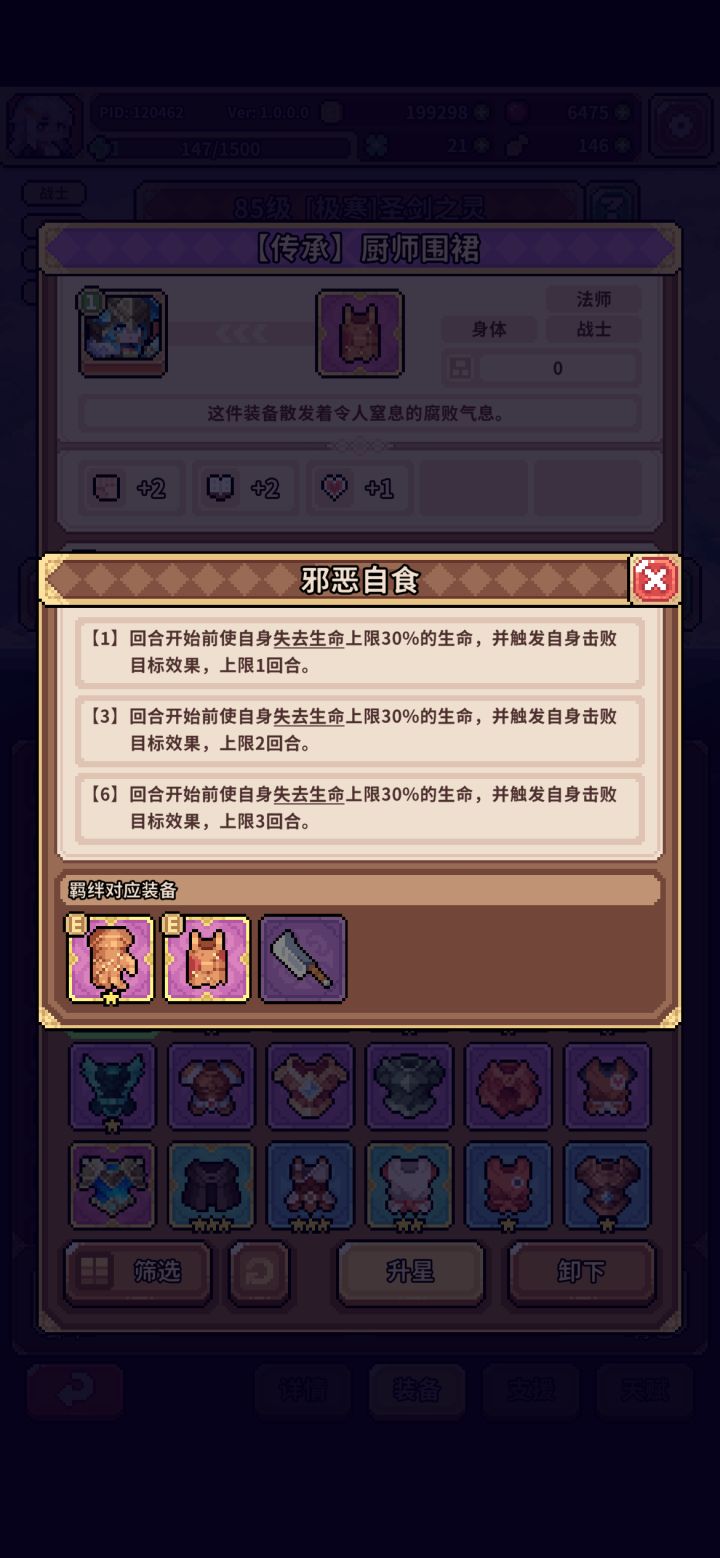Toggle the 身体 slot label
This screenshot has height=1558, width=720.
point(489,330)
